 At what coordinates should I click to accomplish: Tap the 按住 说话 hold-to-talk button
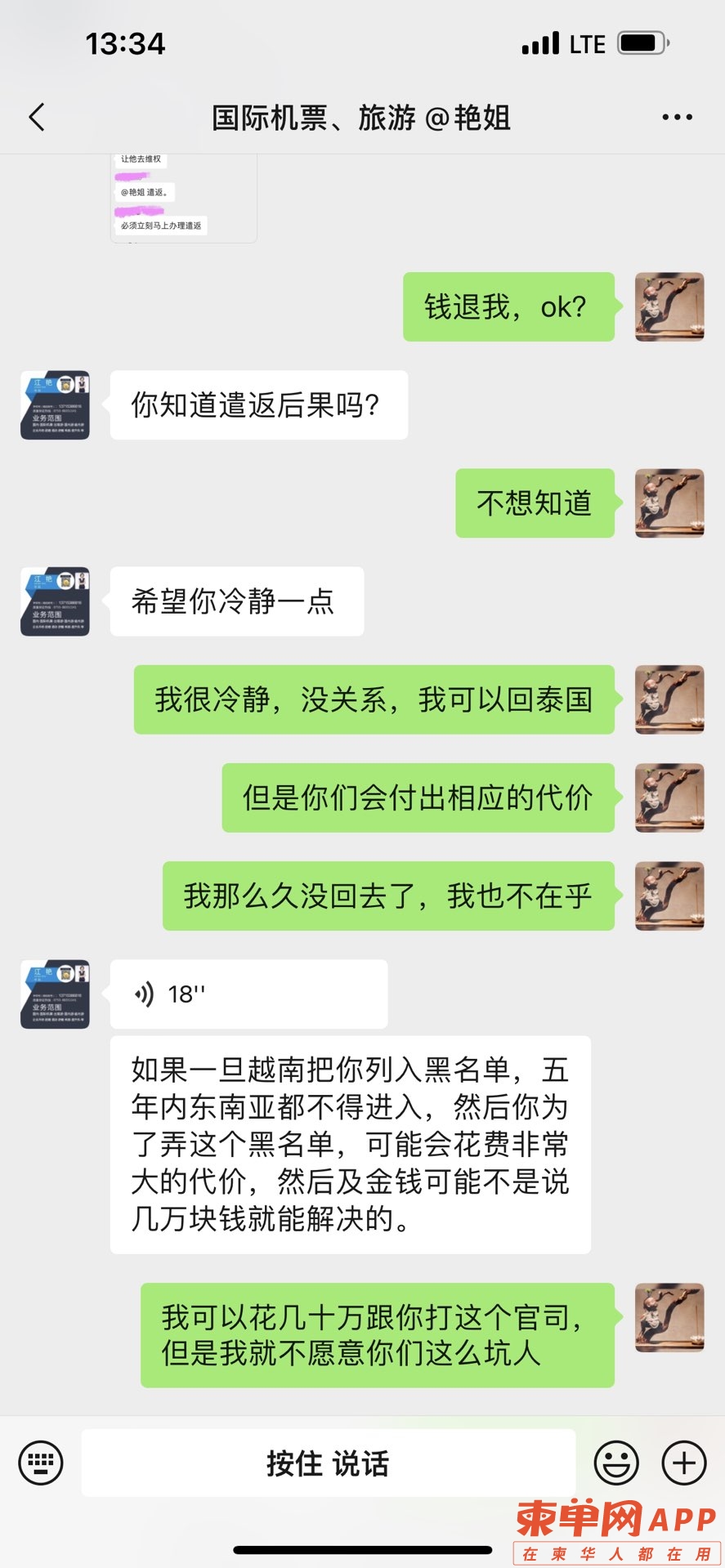point(328,1463)
